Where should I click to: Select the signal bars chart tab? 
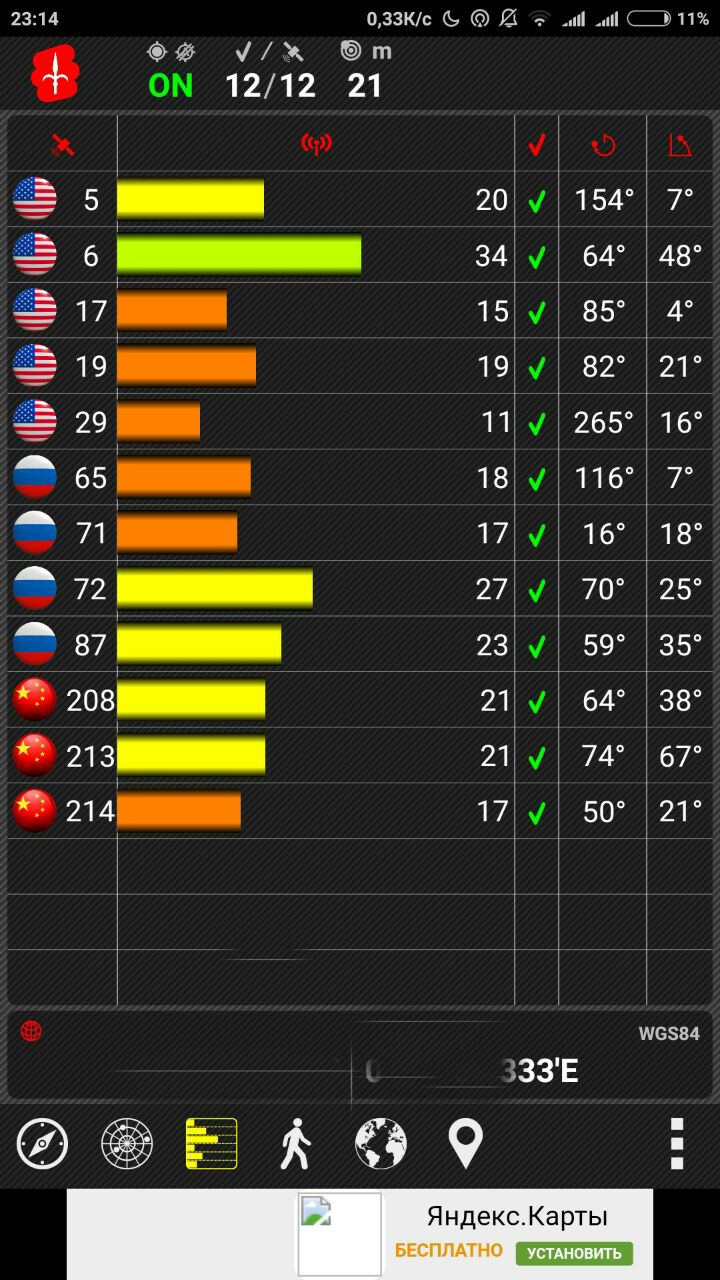coord(212,1144)
